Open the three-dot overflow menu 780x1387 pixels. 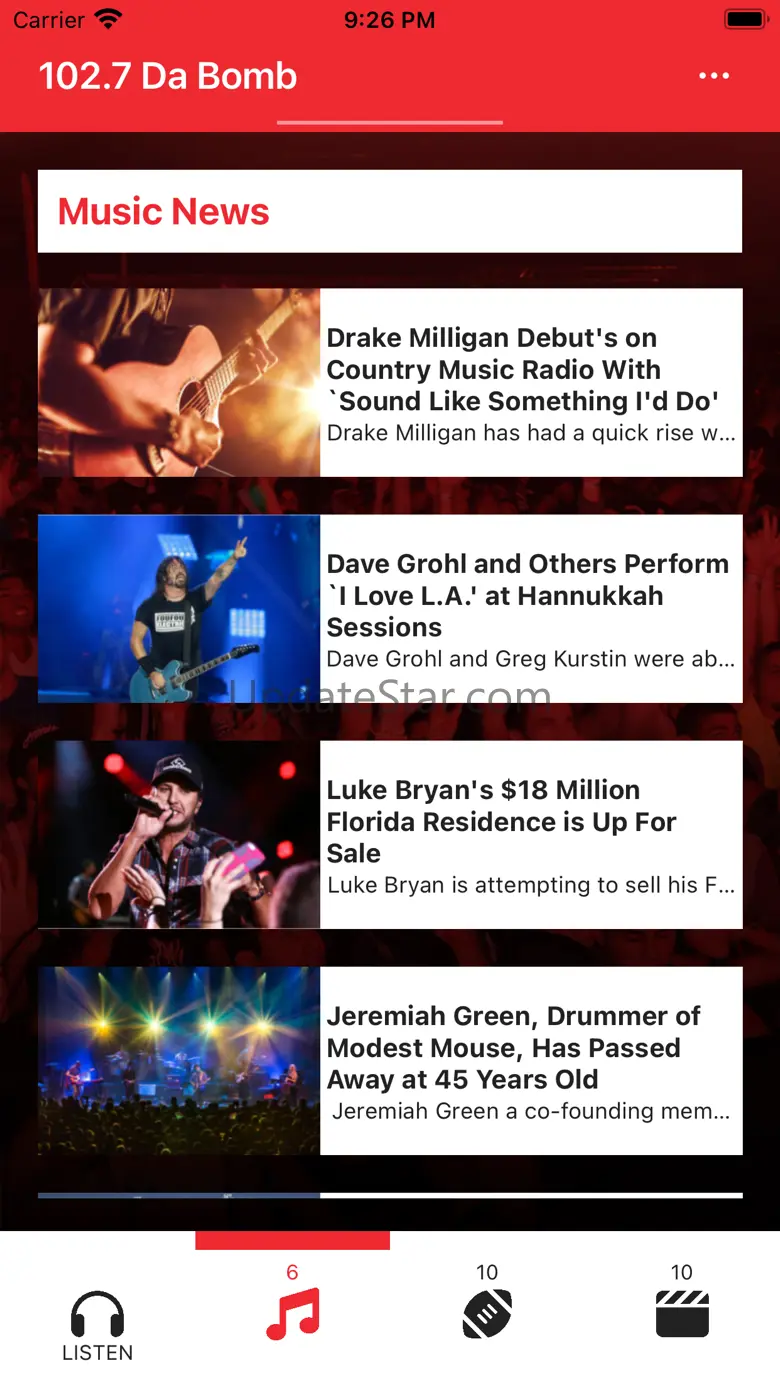point(714,76)
